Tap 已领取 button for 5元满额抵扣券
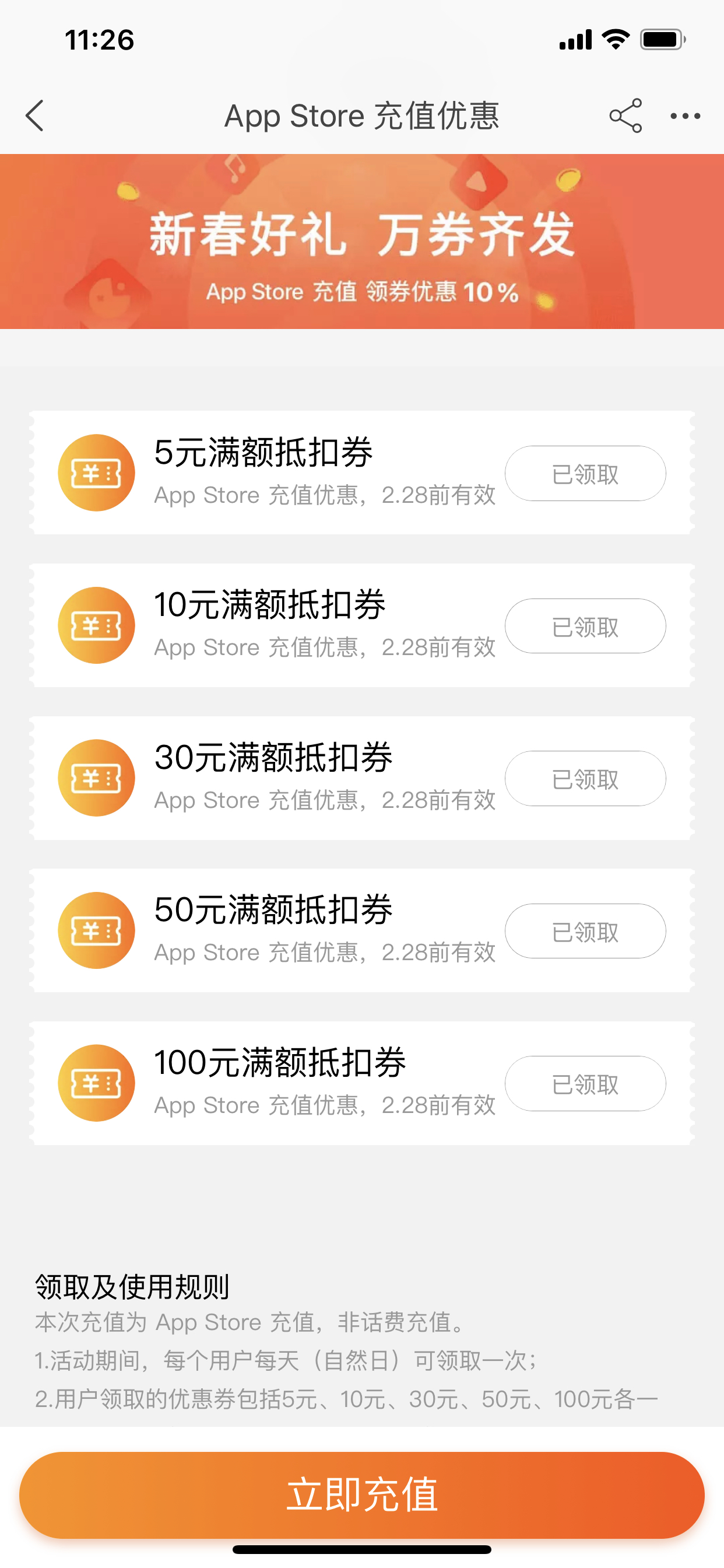Screen dimensions: 724x1568 585,474
